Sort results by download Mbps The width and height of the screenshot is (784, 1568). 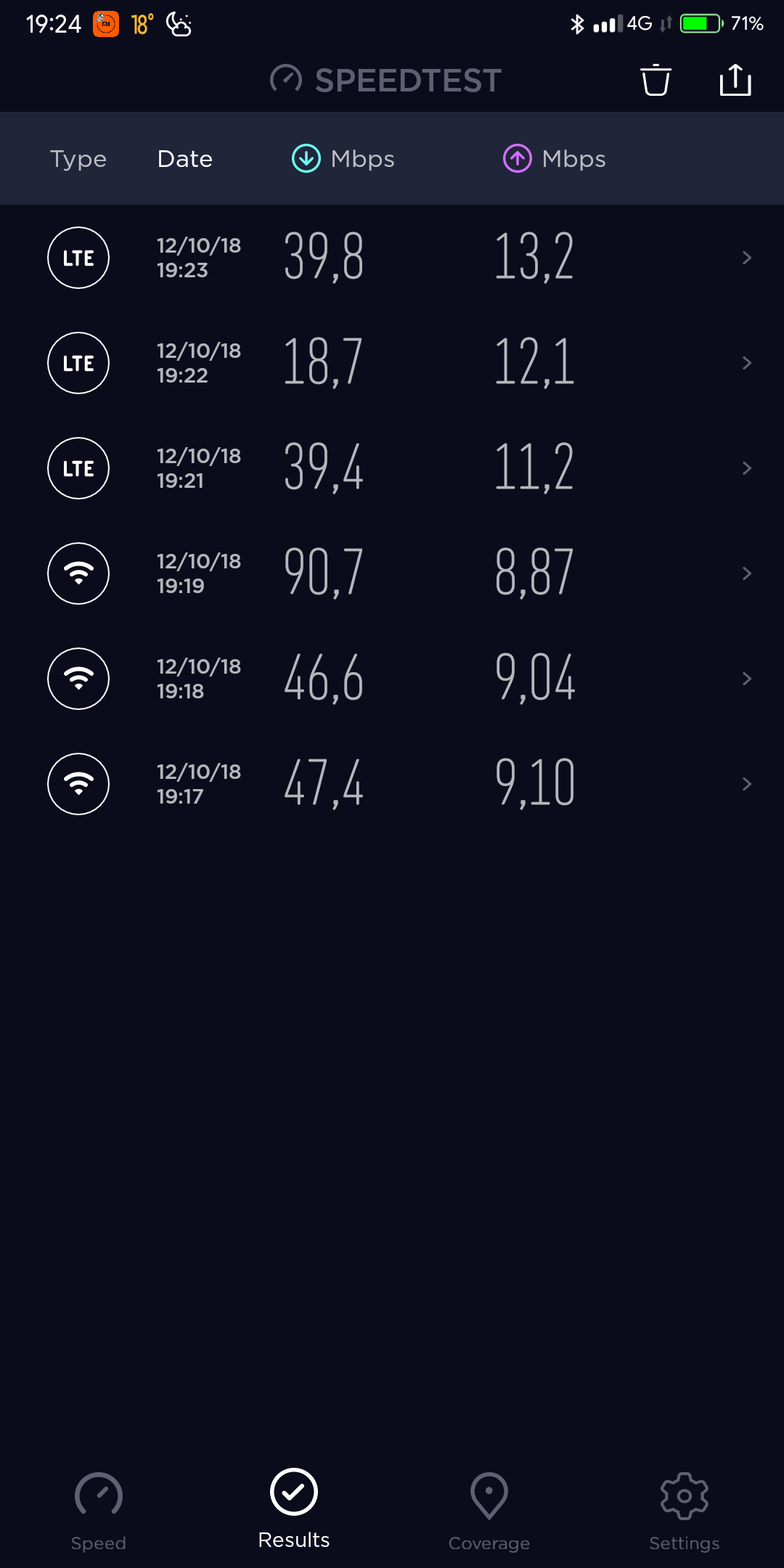[x=343, y=159]
